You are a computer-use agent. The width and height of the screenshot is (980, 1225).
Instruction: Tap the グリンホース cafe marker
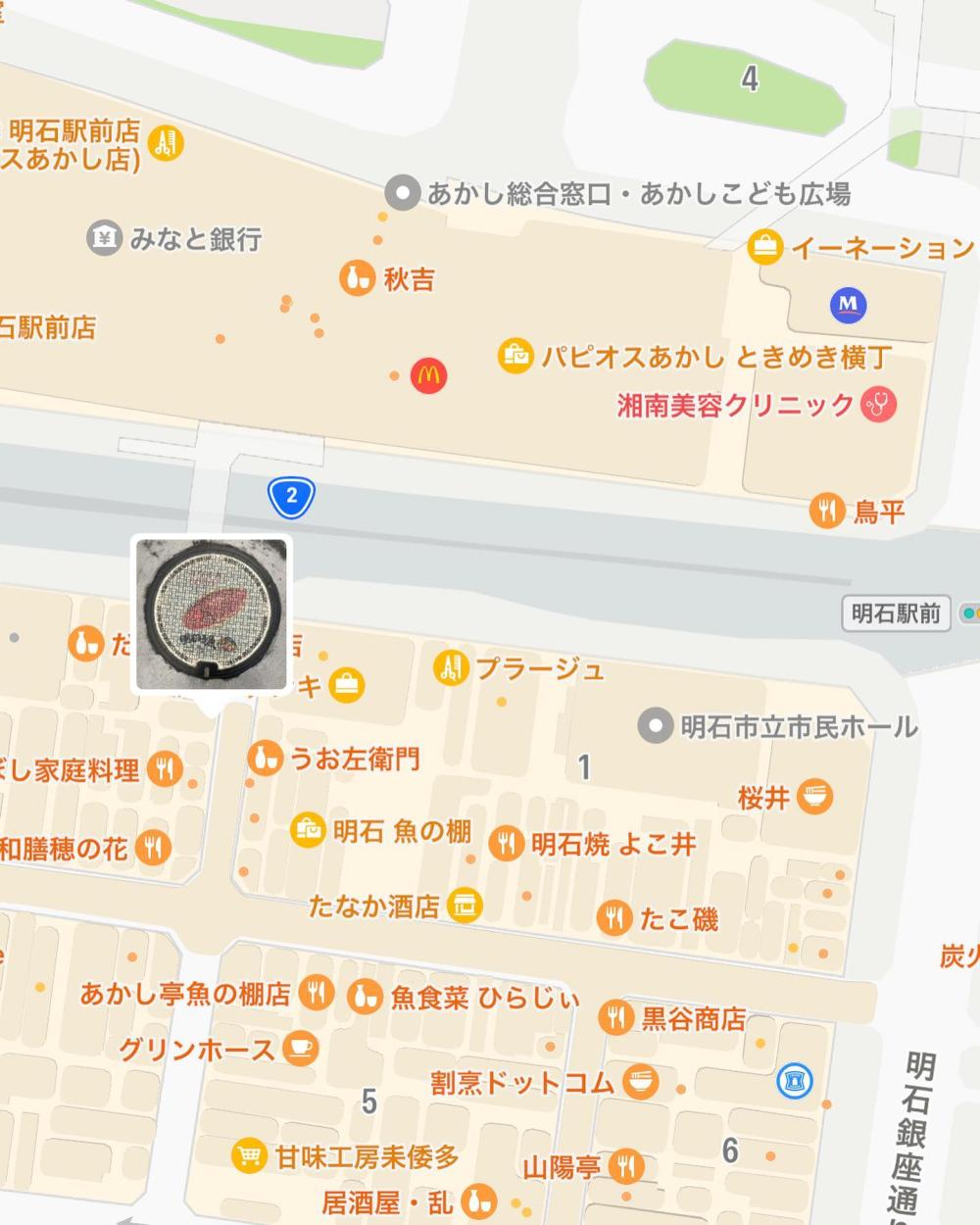(x=301, y=1049)
